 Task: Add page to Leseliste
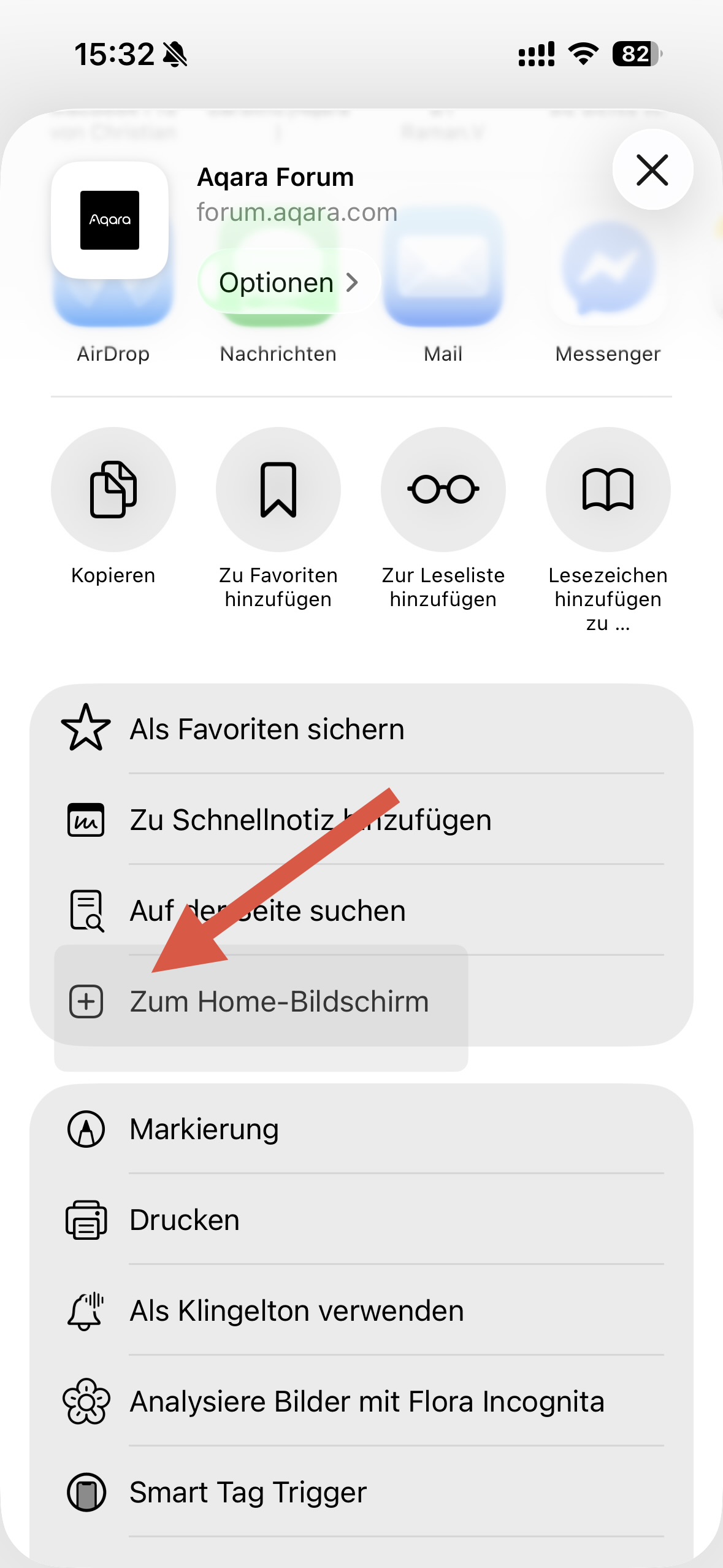tap(443, 490)
